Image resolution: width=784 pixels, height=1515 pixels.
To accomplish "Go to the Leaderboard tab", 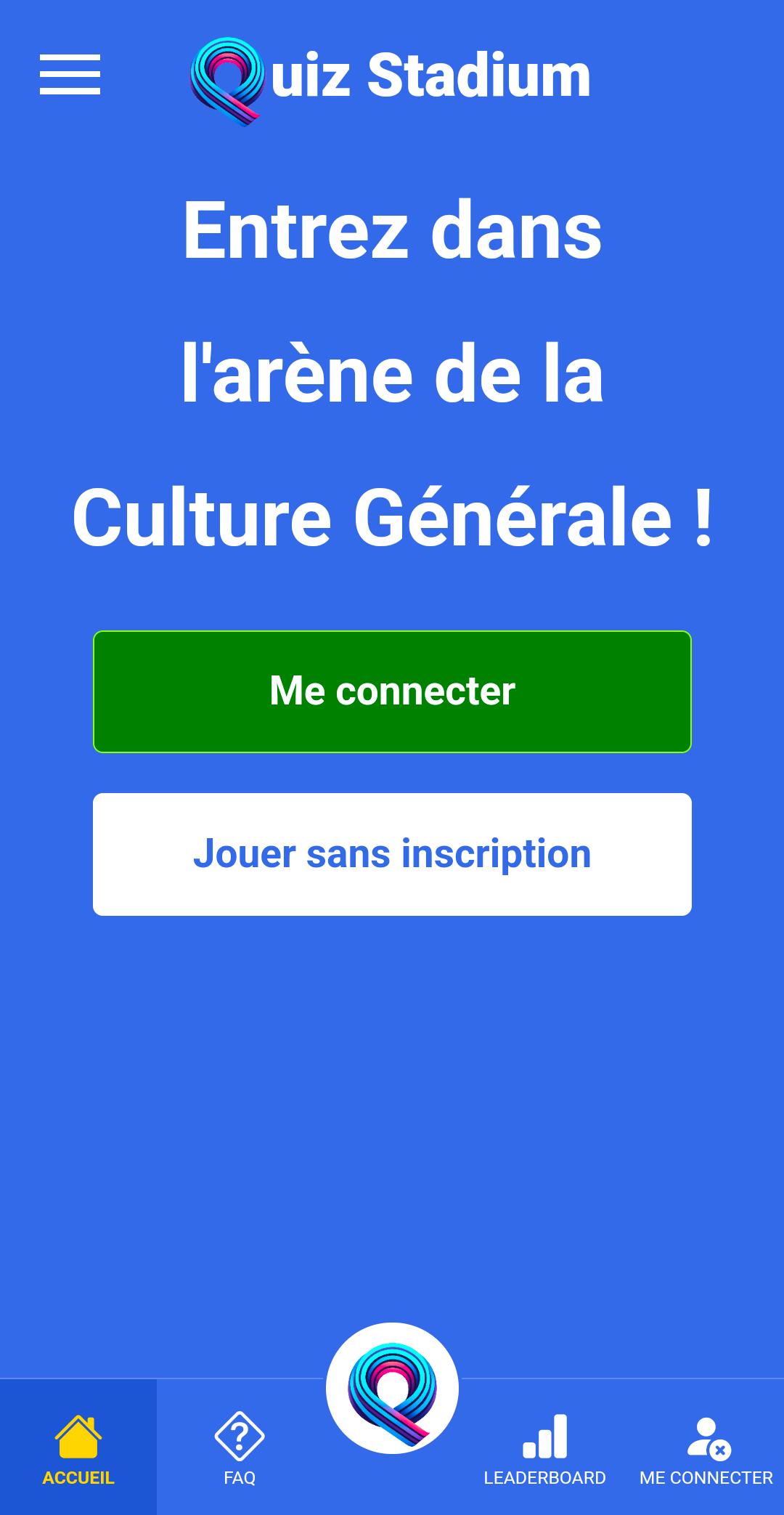I will (544, 1448).
